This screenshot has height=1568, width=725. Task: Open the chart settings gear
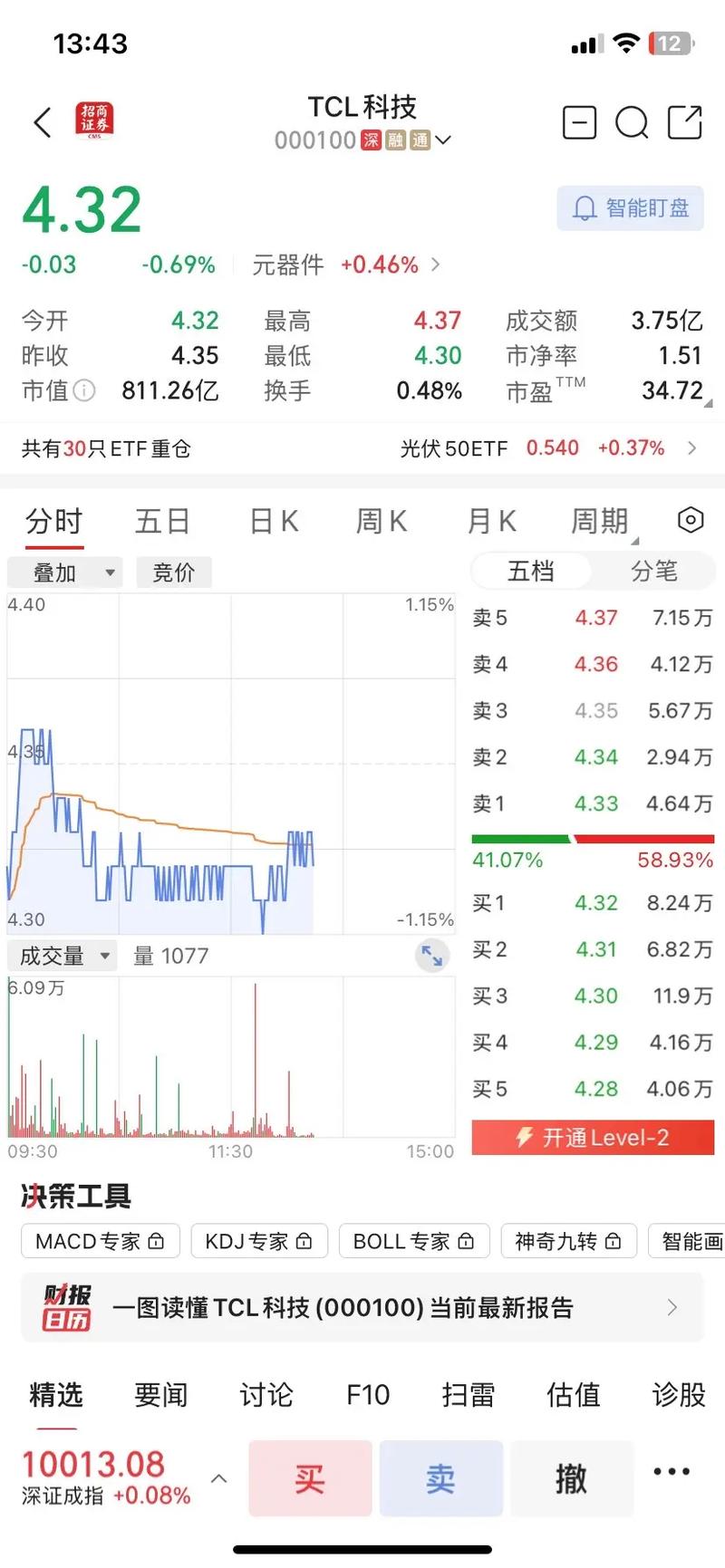pos(689,520)
